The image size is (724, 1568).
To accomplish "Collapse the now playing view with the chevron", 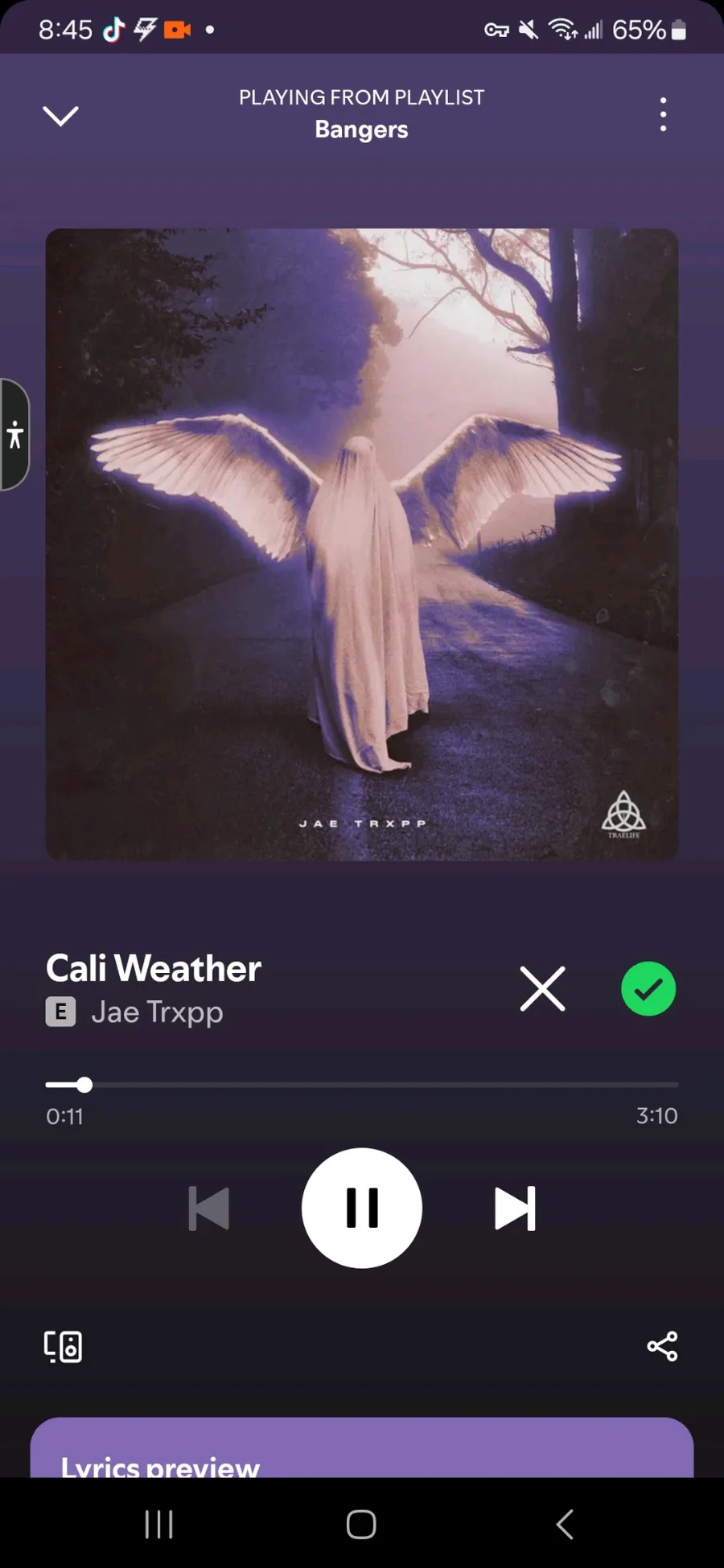I will click(60, 116).
